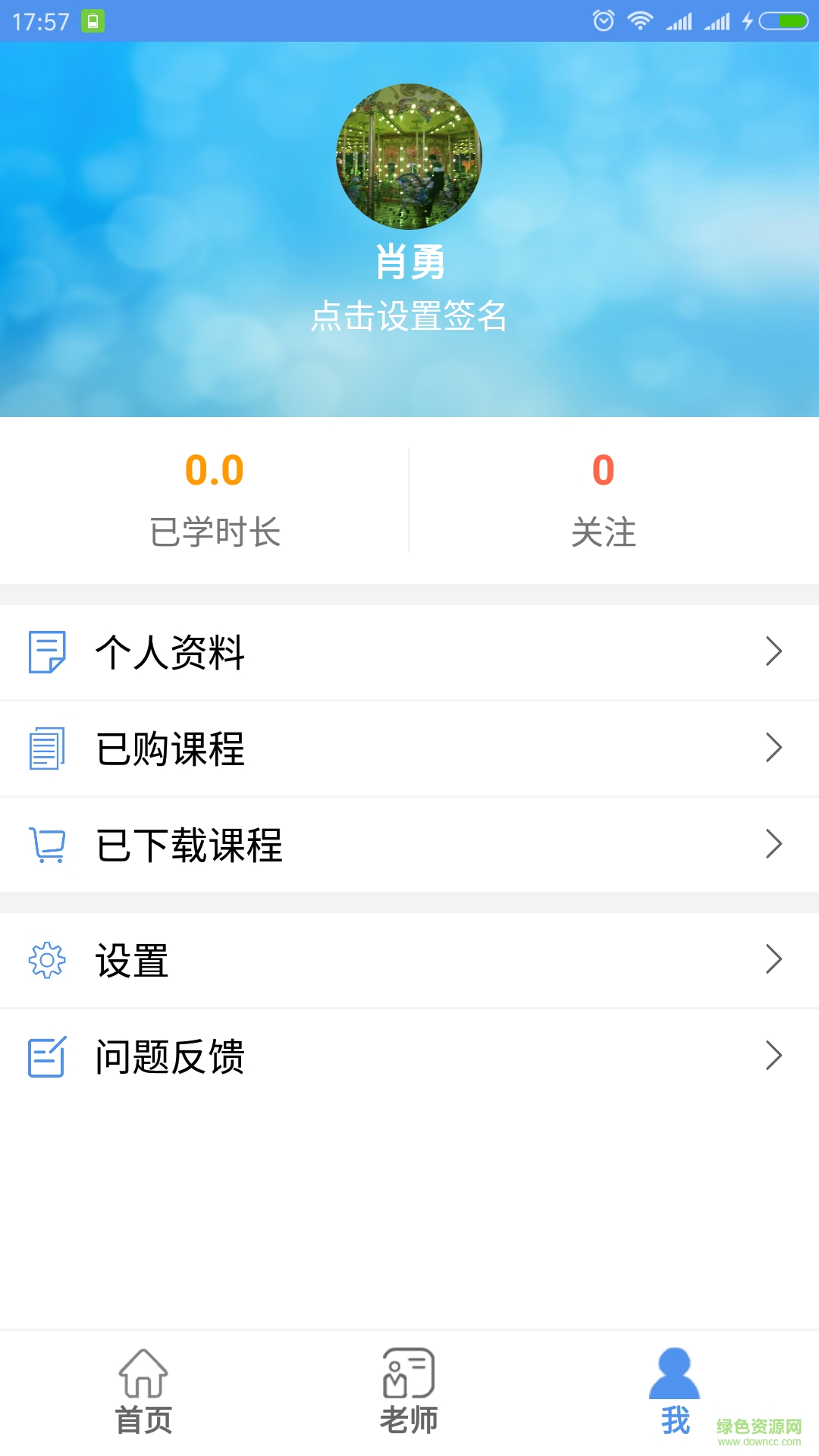Expand the 个人资料 row chevron
This screenshot has height=1456, width=819.
(x=773, y=652)
